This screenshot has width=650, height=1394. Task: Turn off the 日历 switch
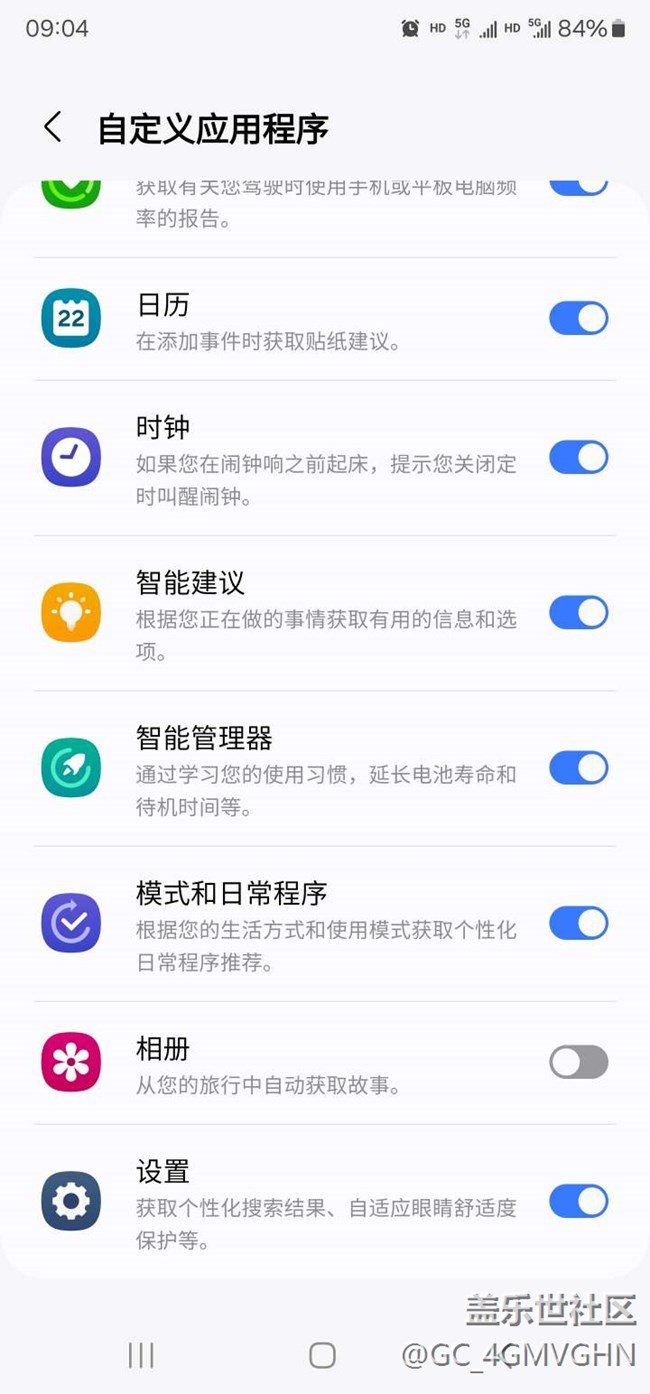[578, 318]
